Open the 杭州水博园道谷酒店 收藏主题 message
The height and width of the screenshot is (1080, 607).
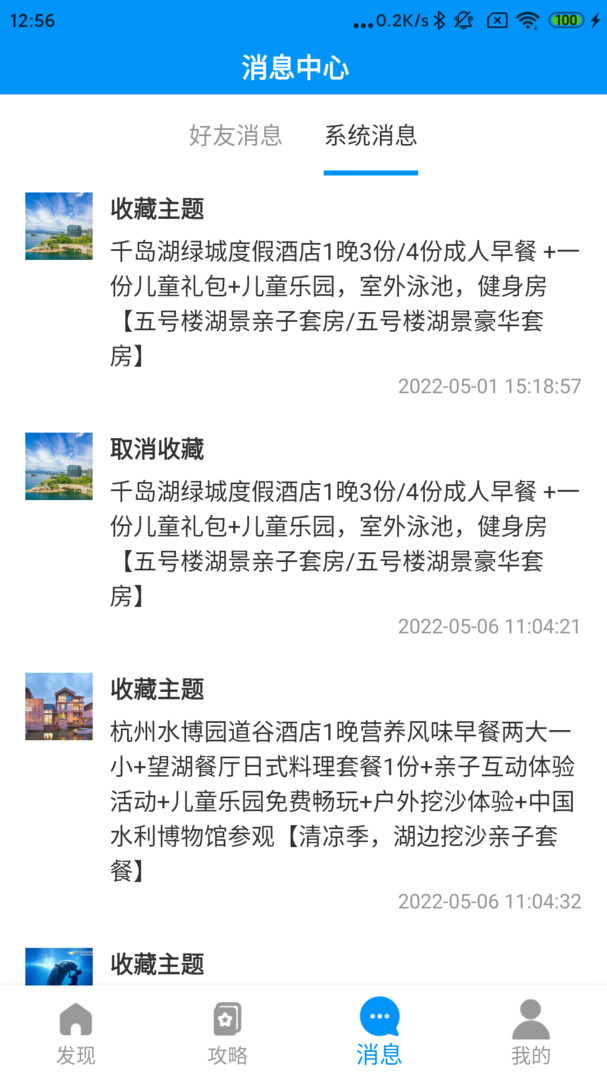point(303,792)
